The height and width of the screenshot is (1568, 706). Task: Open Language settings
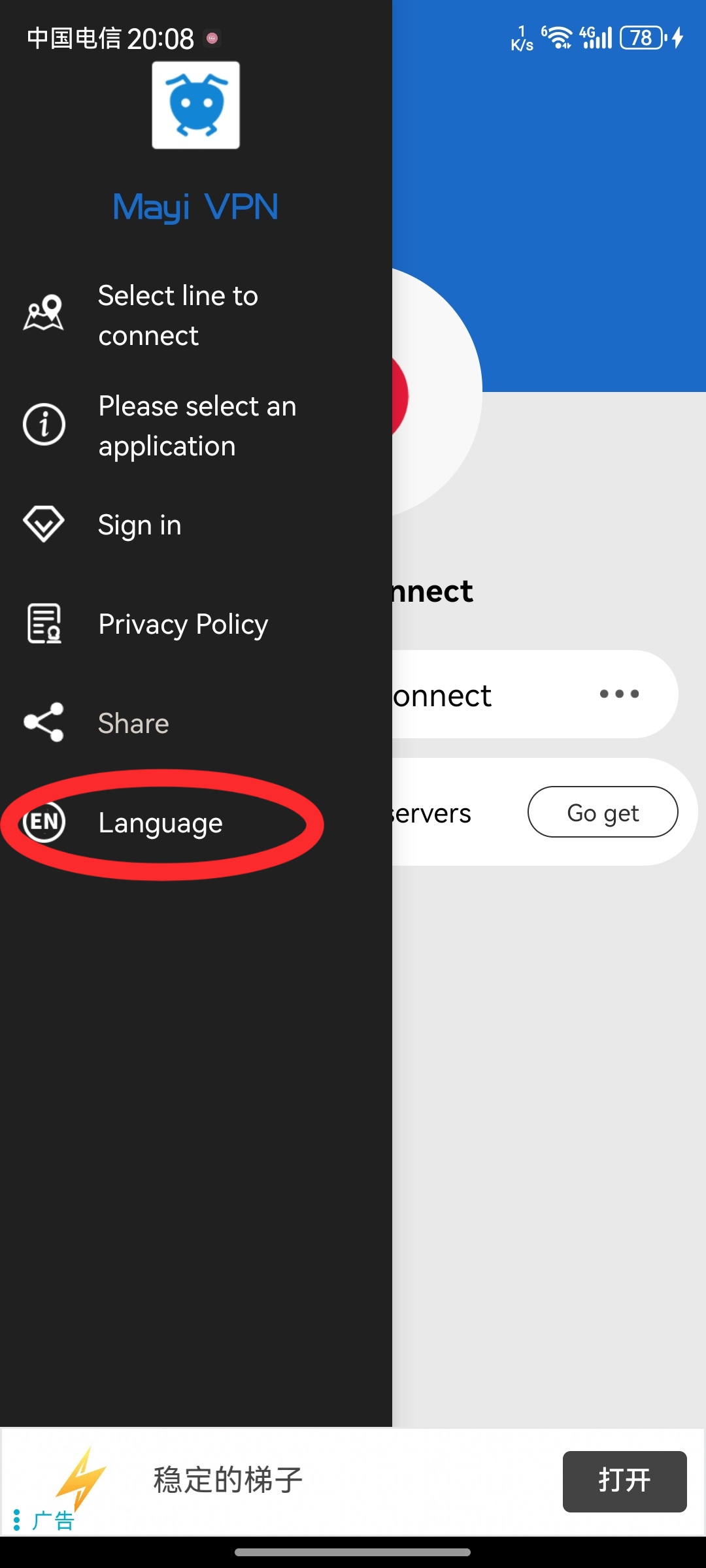click(160, 823)
